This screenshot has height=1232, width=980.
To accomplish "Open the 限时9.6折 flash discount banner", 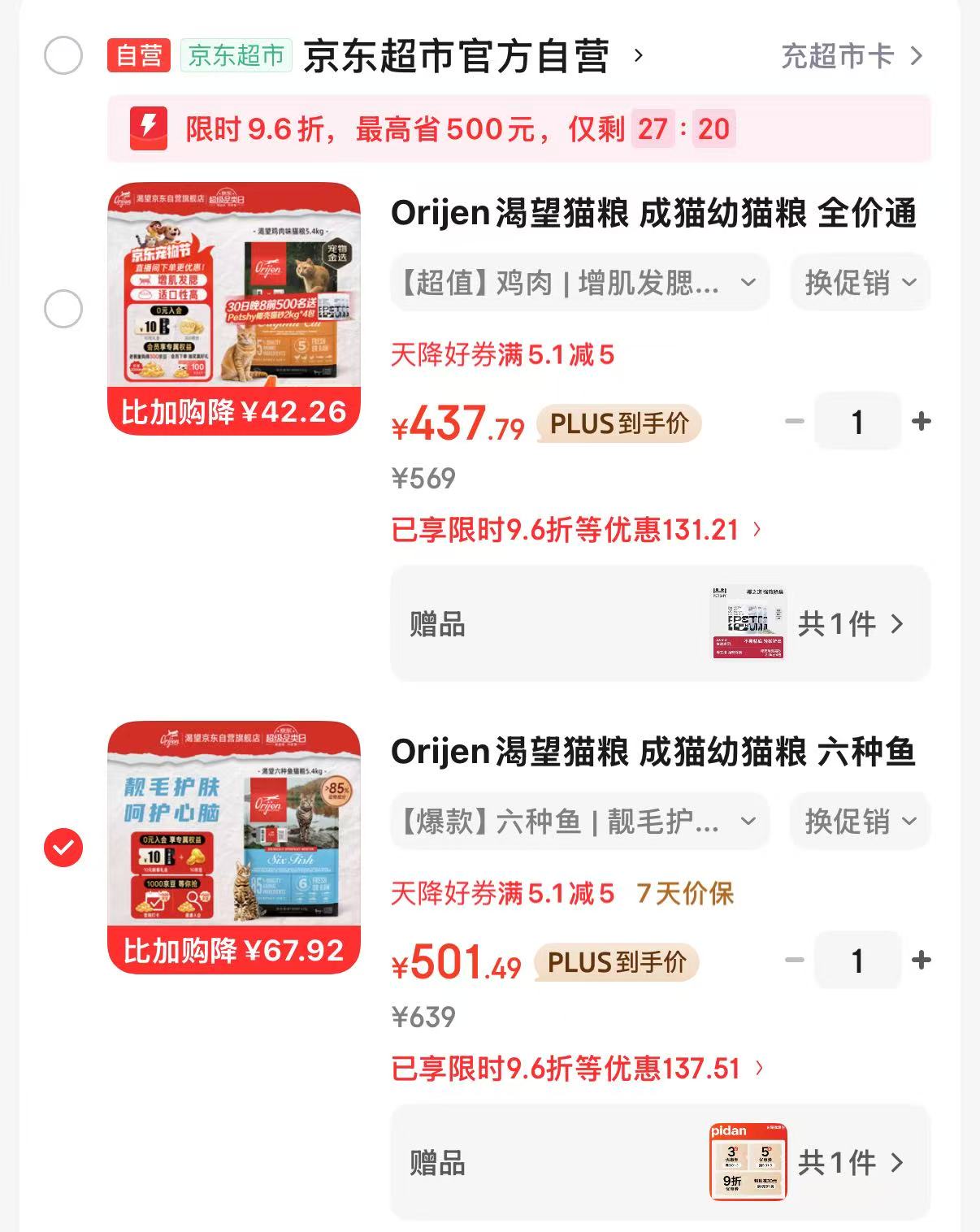I will [518, 128].
